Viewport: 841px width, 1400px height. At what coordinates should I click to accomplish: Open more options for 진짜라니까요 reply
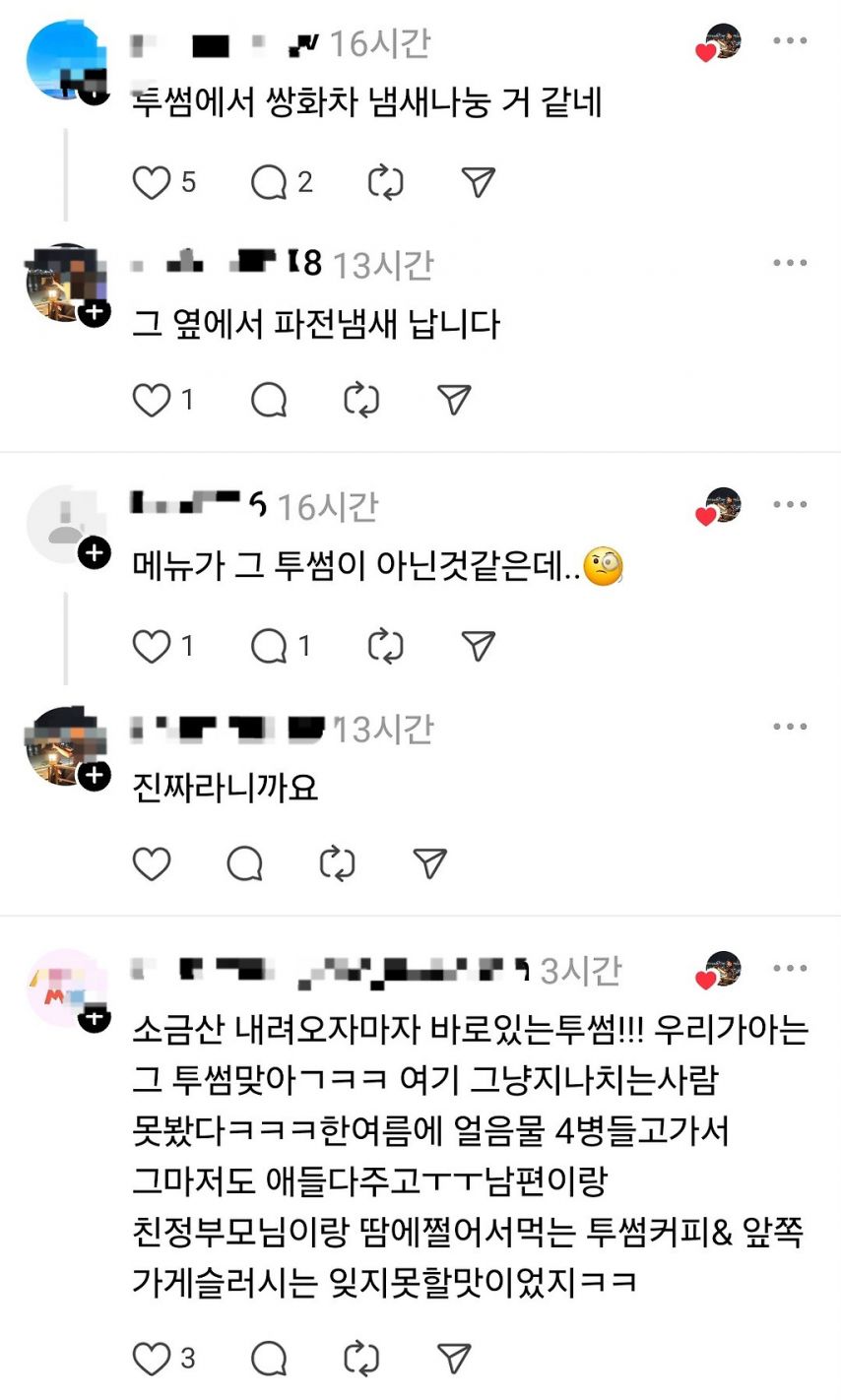(x=790, y=727)
